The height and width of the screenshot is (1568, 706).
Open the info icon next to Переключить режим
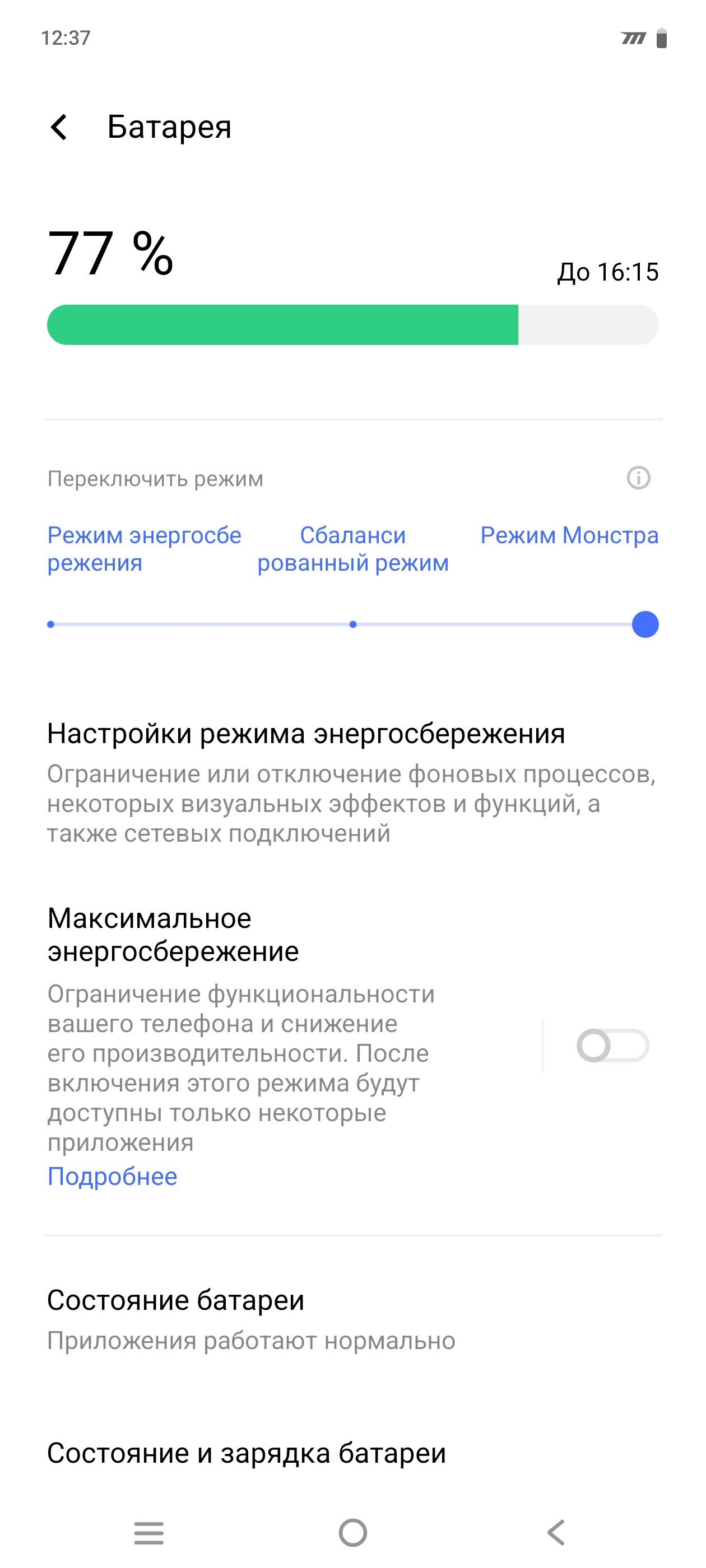pos(638,478)
